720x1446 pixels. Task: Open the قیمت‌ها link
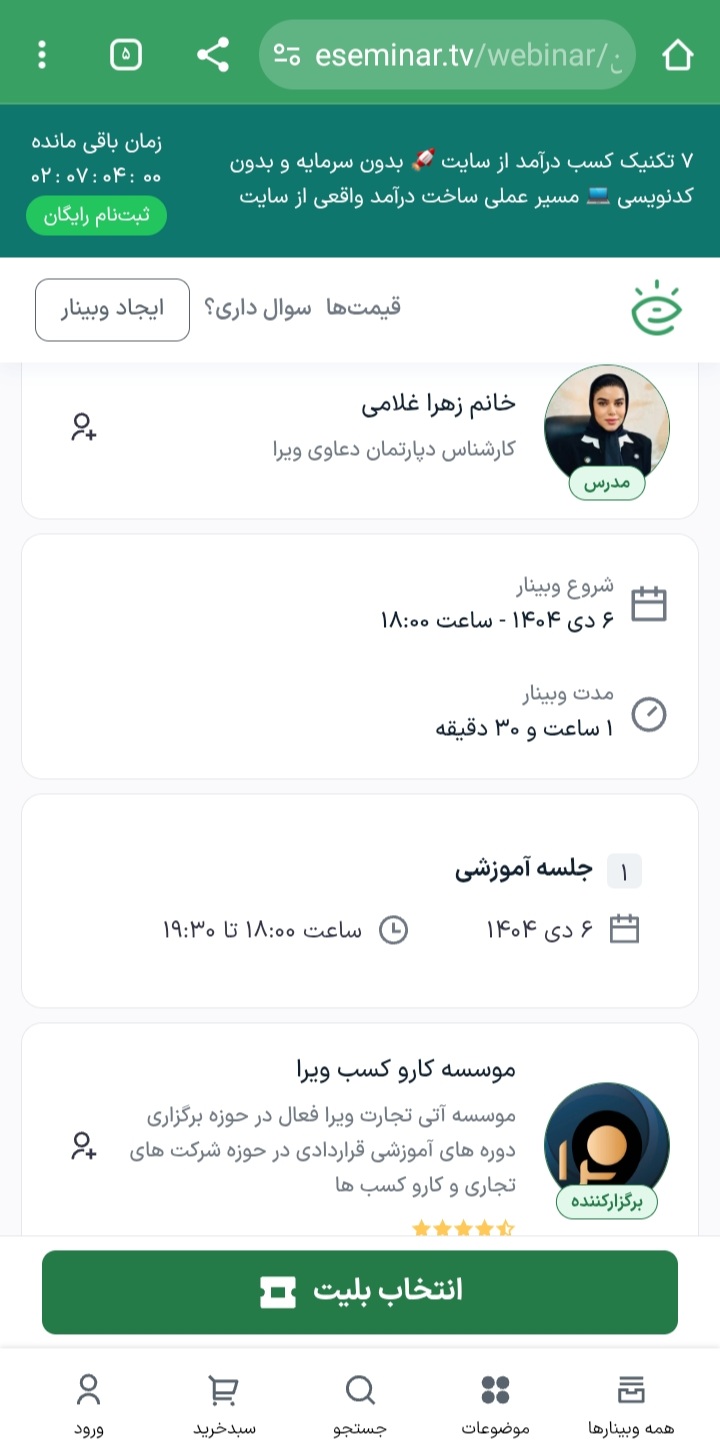[x=364, y=308]
